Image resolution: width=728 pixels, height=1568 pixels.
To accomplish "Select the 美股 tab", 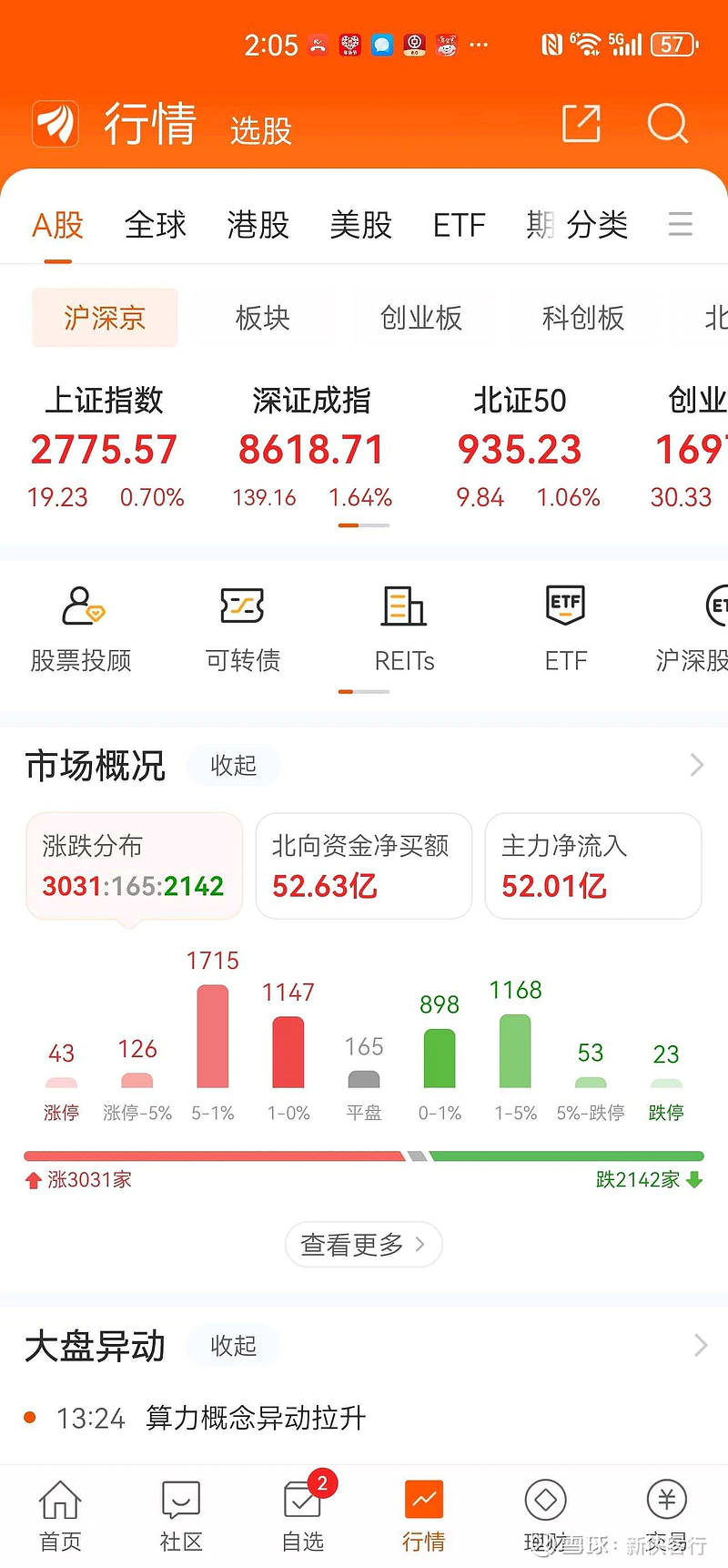I will (361, 224).
